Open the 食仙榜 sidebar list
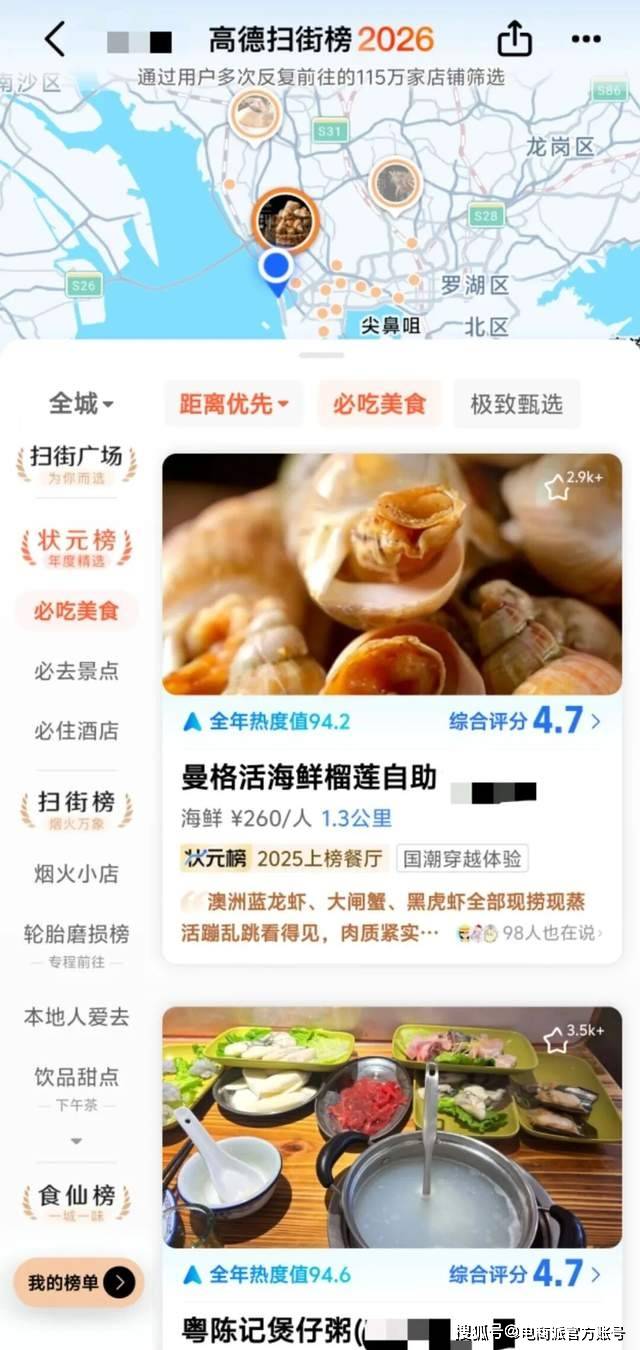Screen dimensions: 640x1350 click(x=76, y=1201)
